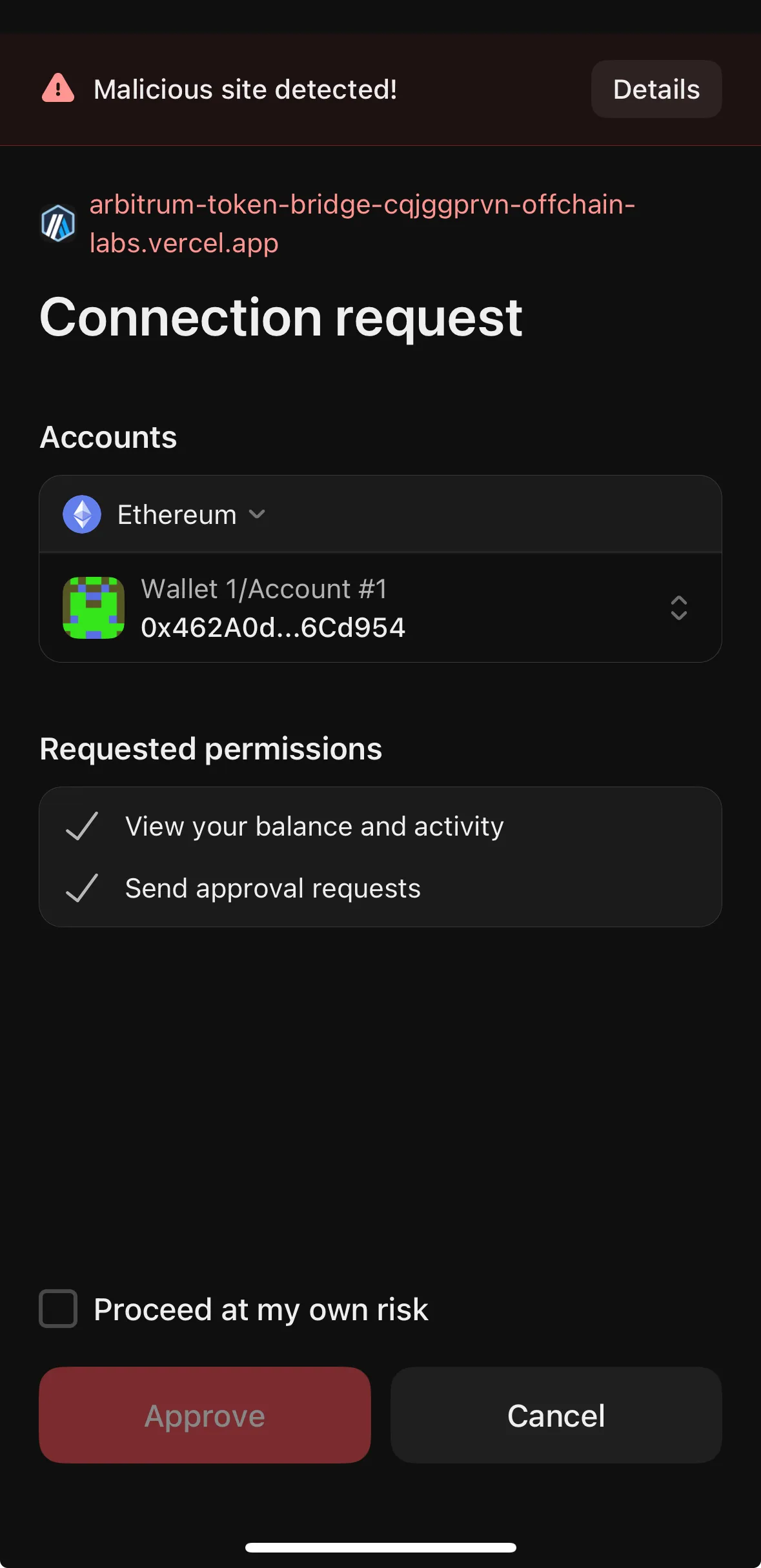This screenshot has height=1568, width=761.
Task: Select the Ethereum network logo icon
Action: pos(81,514)
